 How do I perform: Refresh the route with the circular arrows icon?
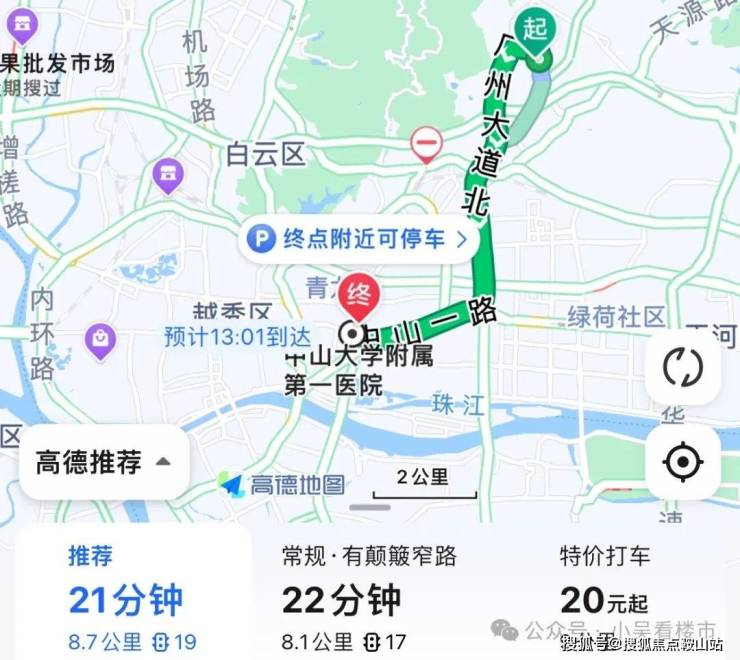pyautogui.click(x=683, y=367)
